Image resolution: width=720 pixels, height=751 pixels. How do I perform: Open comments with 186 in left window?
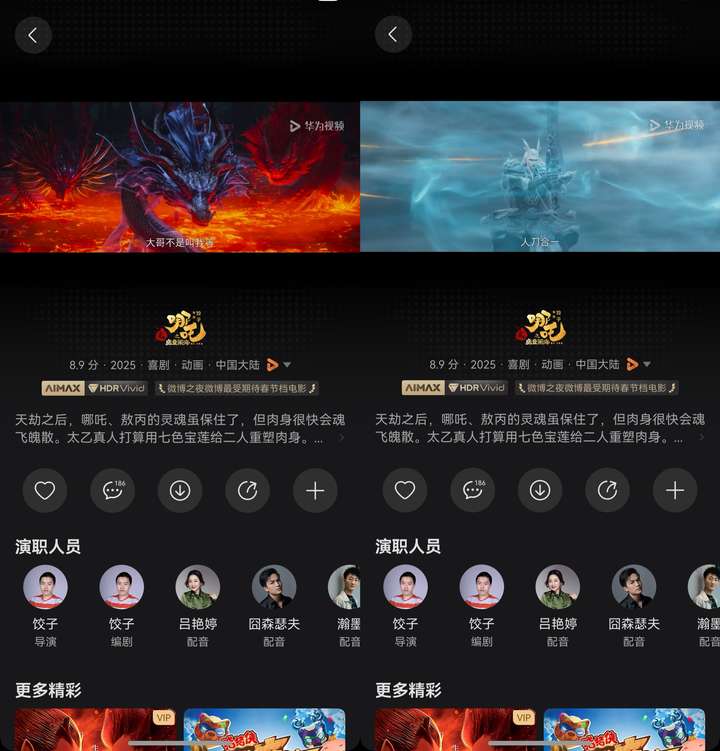pos(112,490)
